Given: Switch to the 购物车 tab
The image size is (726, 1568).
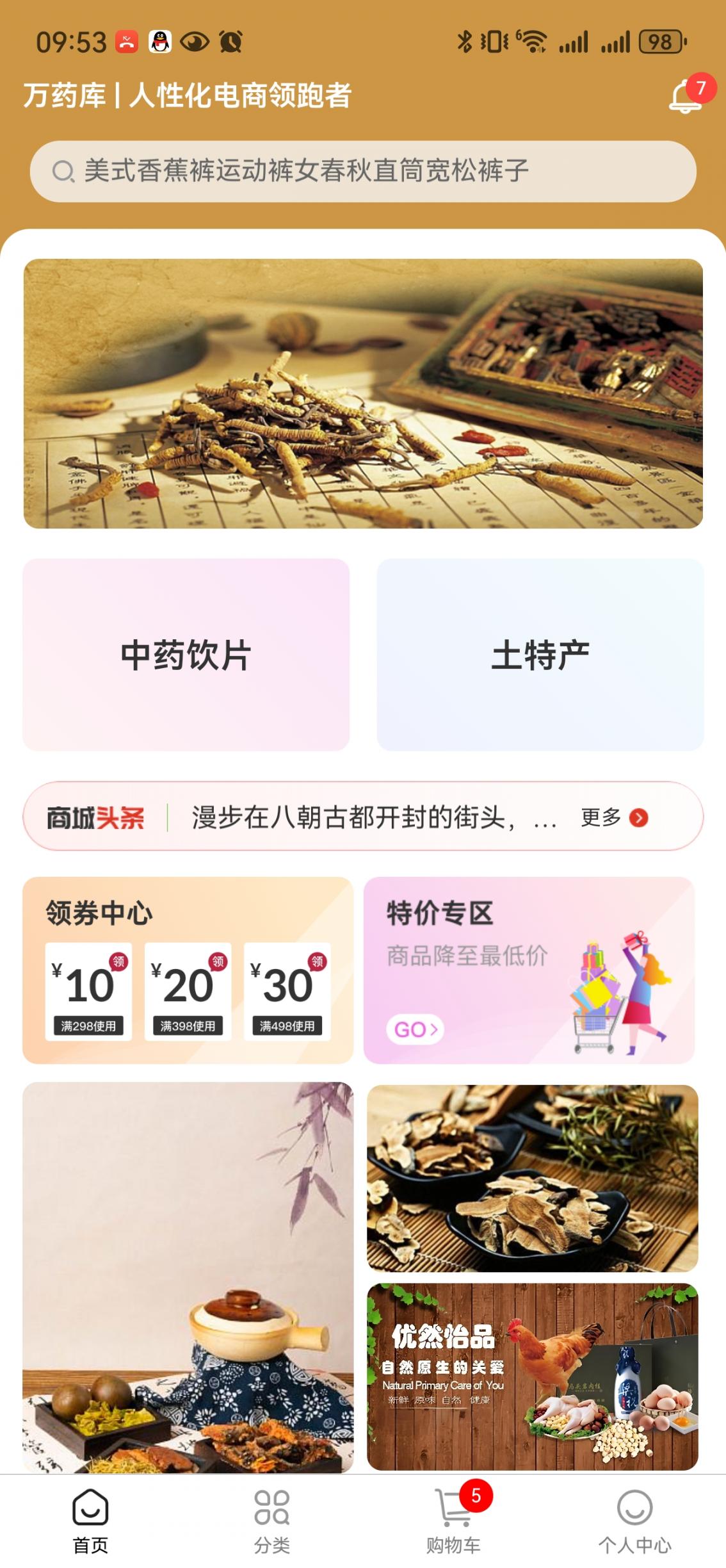Looking at the screenshot, I should pos(453,1505).
